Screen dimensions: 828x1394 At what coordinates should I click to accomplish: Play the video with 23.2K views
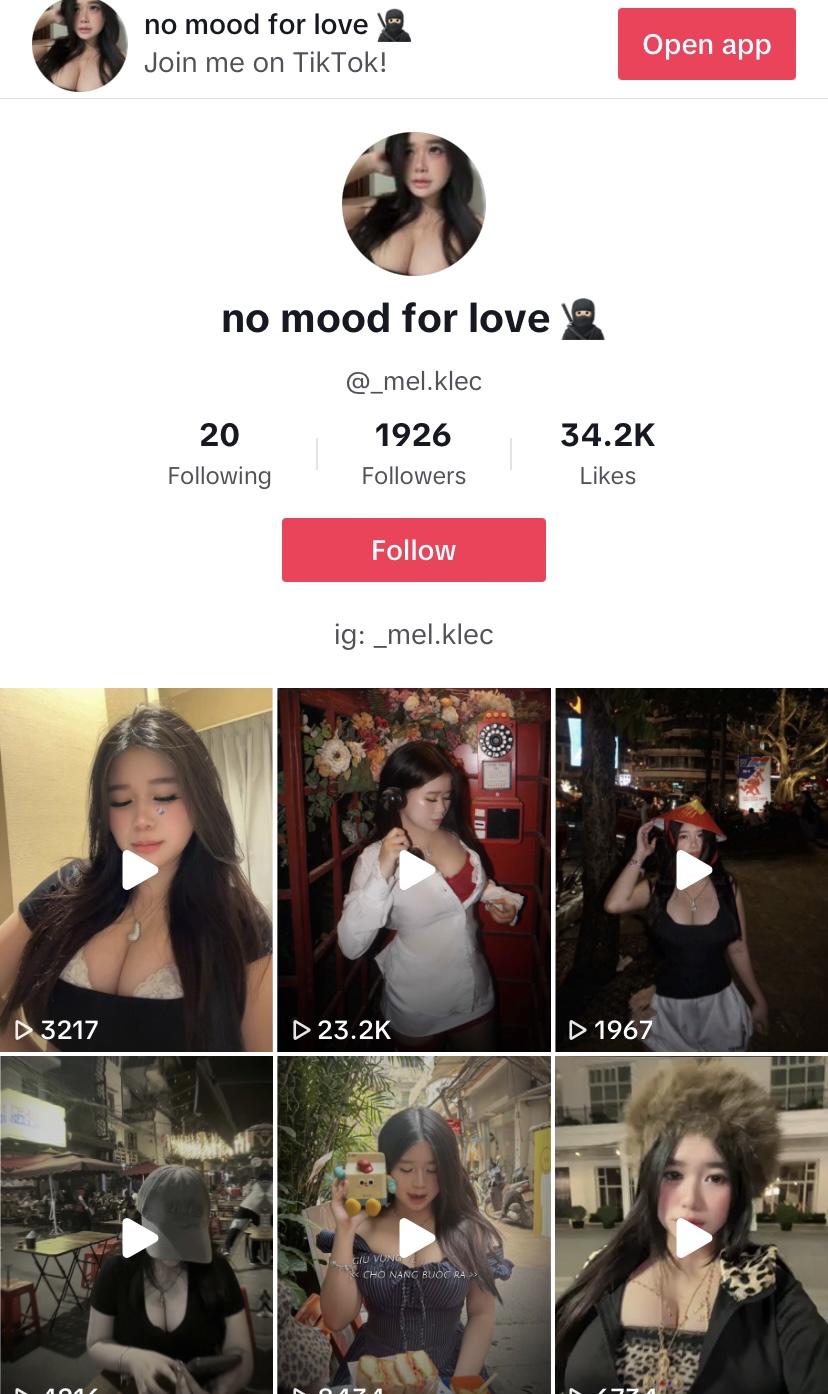414,869
